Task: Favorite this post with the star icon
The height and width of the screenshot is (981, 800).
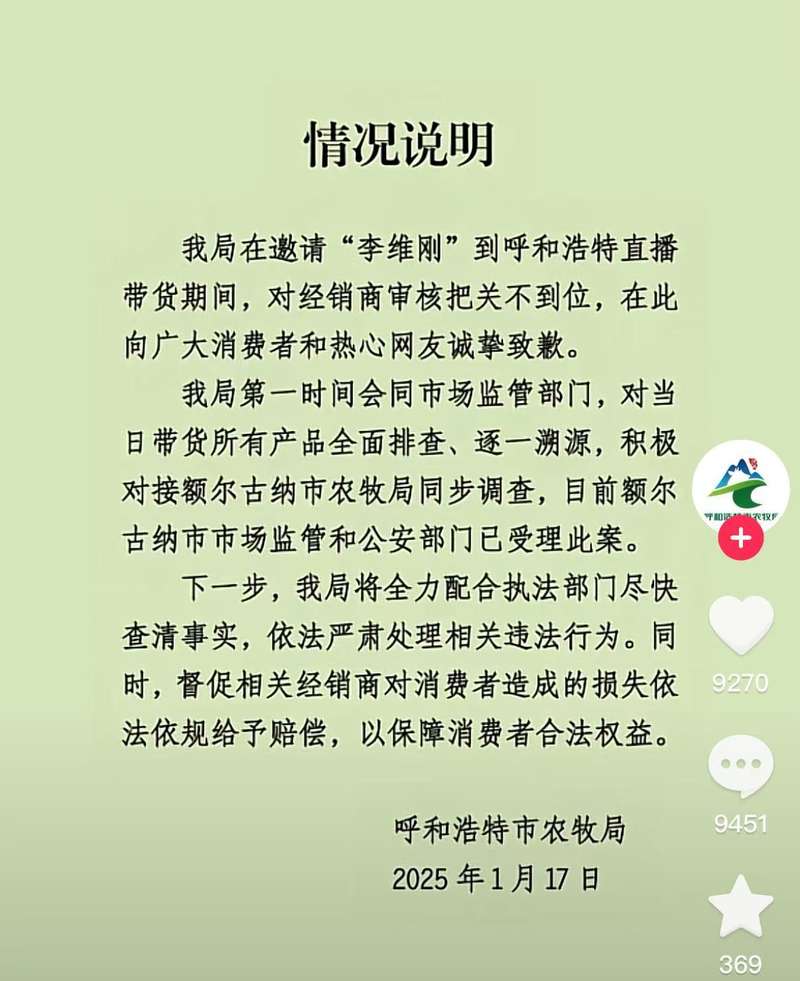Action: (741, 906)
